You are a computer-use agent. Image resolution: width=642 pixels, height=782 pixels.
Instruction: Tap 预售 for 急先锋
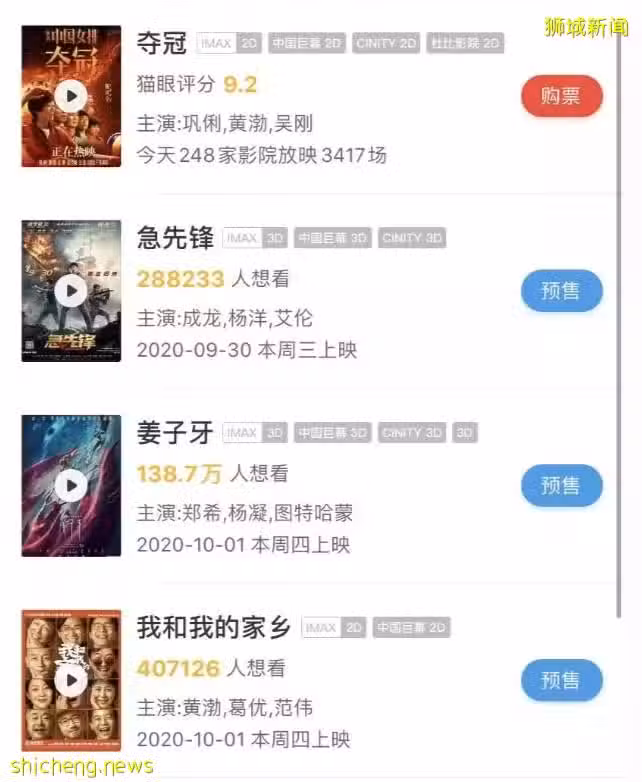click(x=561, y=291)
